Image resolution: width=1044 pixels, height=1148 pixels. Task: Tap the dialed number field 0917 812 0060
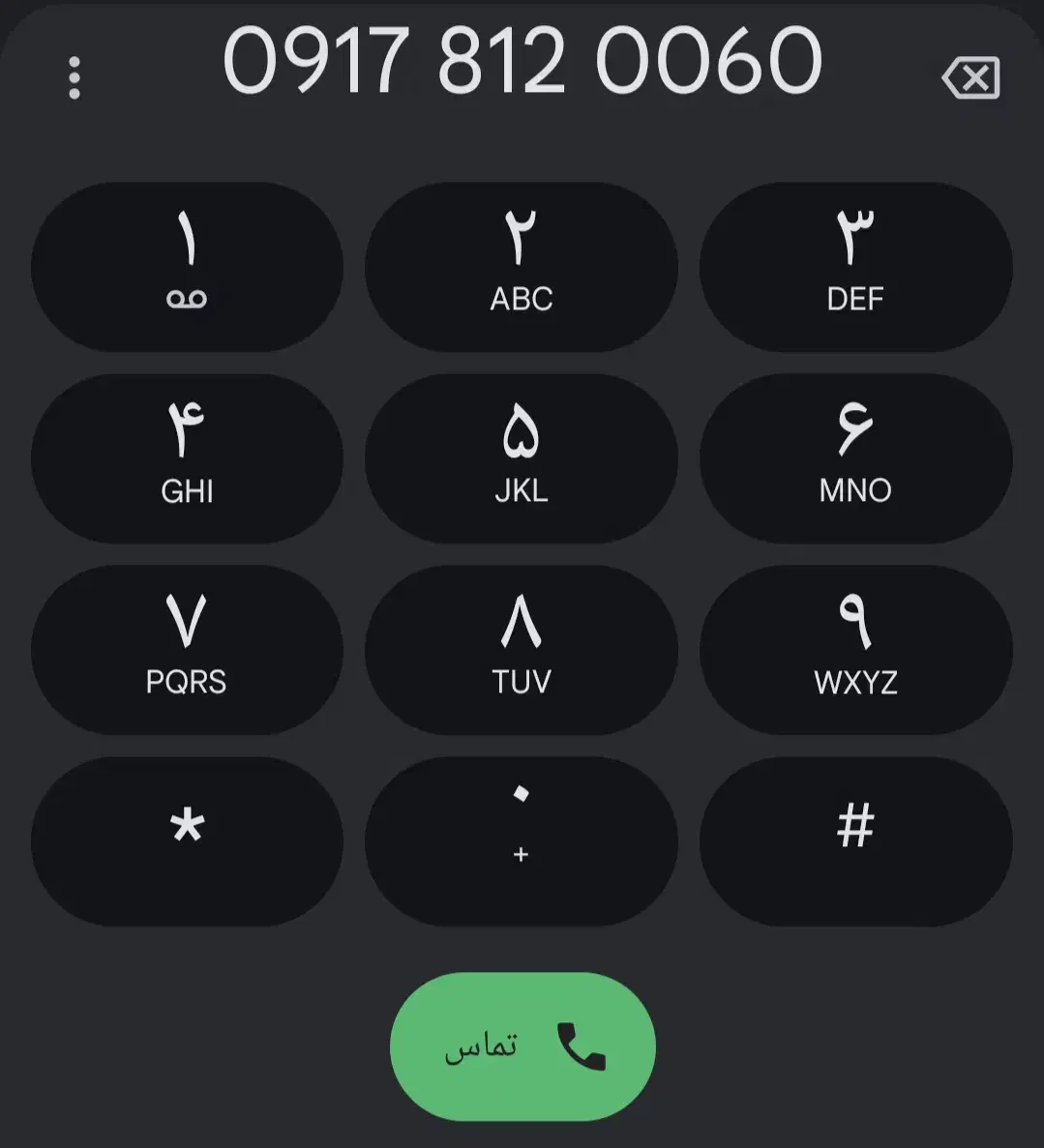coord(522,61)
